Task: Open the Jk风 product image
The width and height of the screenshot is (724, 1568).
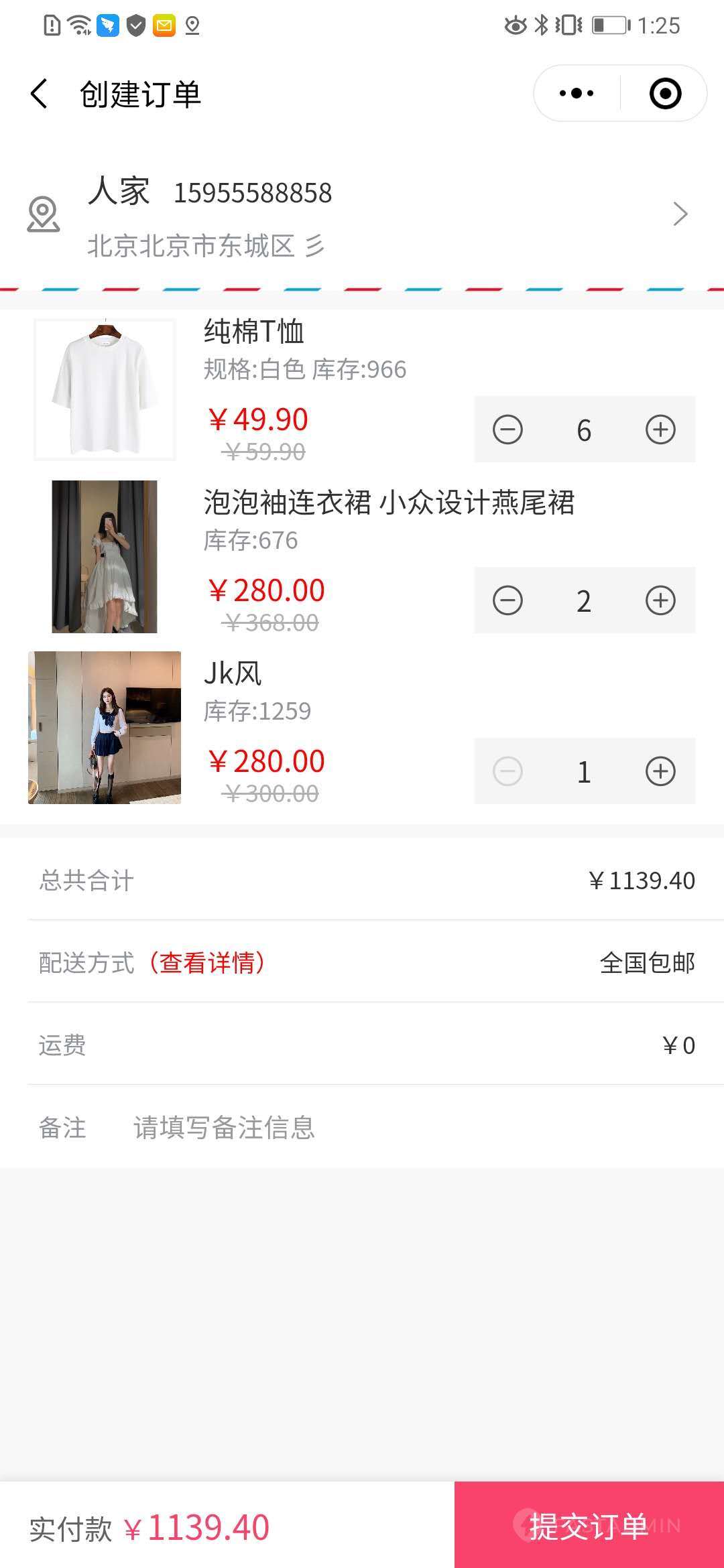Action: (x=105, y=728)
